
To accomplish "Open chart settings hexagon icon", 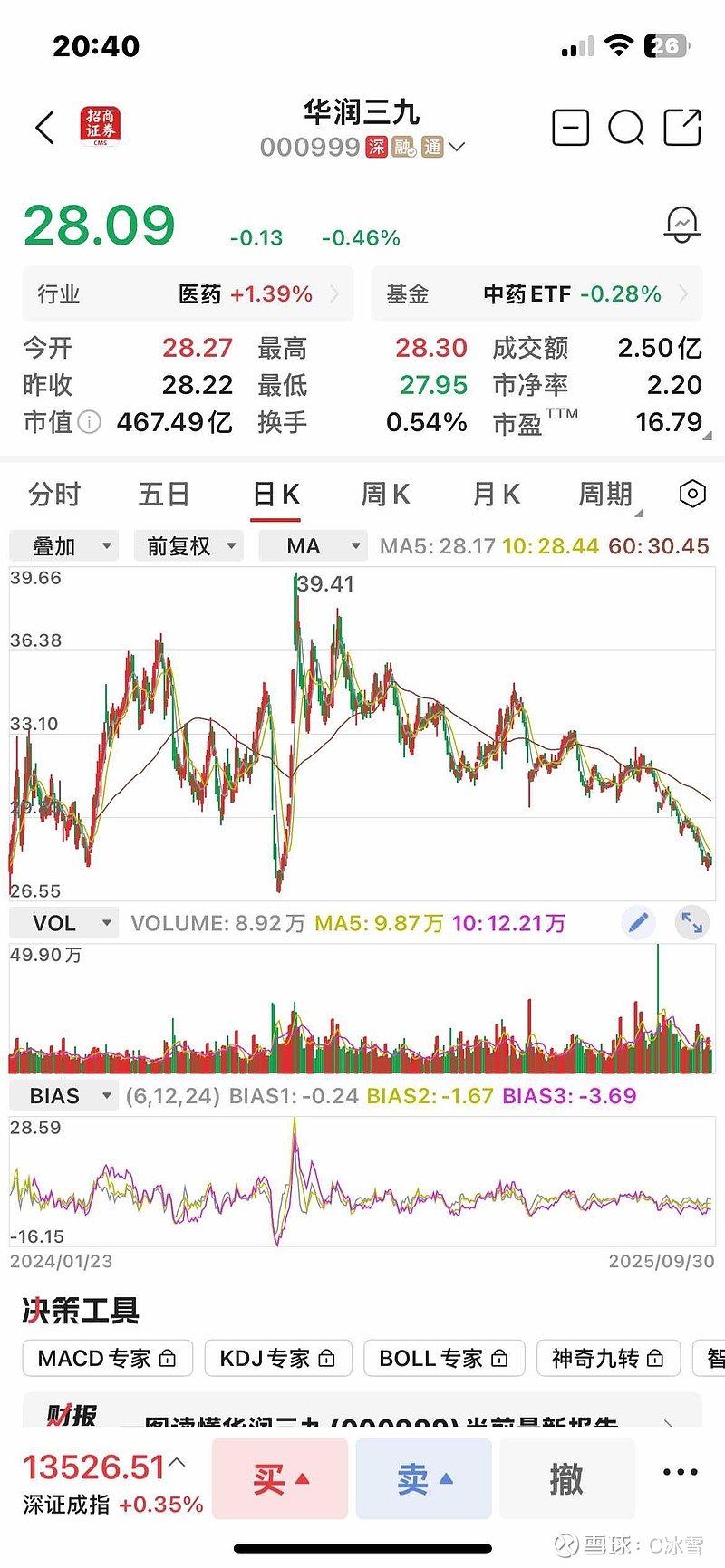I will click(692, 494).
